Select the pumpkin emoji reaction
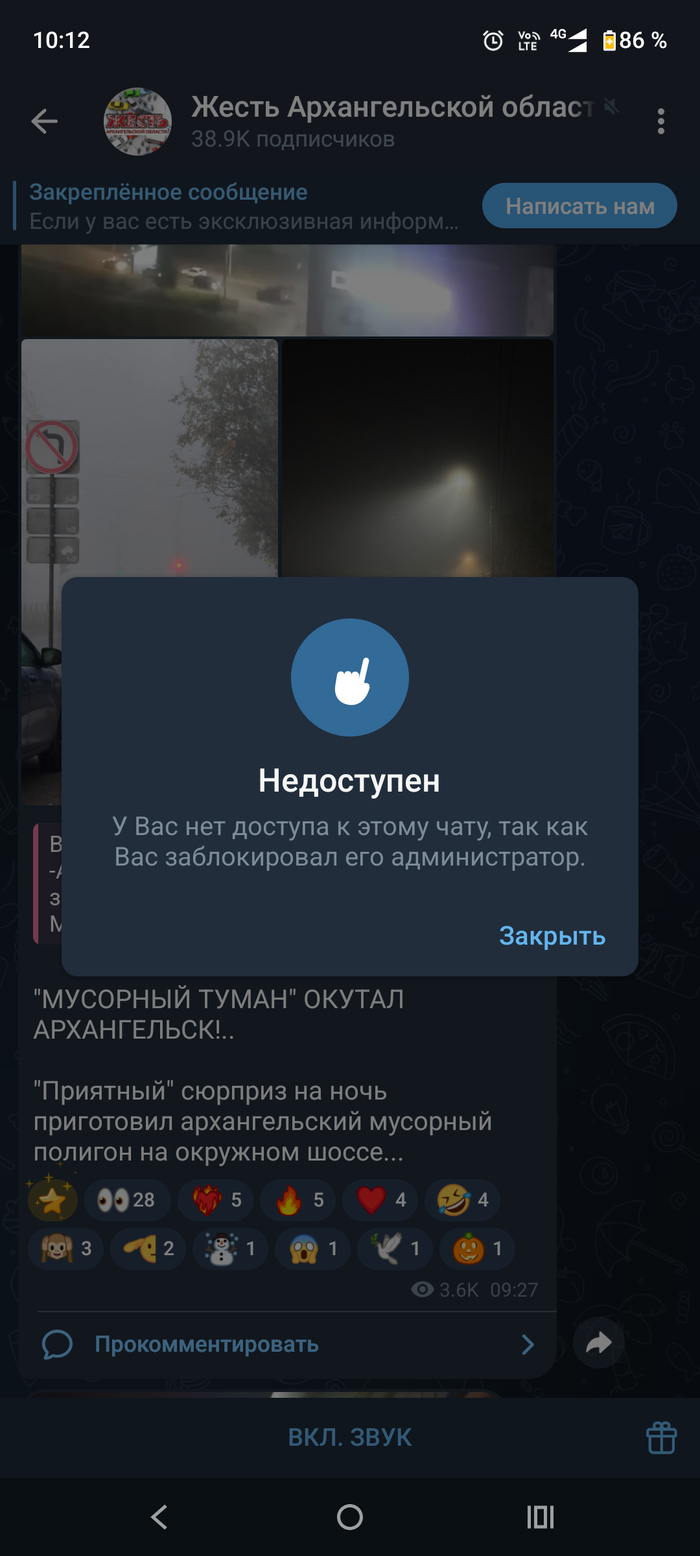This screenshot has width=700, height=1556. click(479, 1248)
